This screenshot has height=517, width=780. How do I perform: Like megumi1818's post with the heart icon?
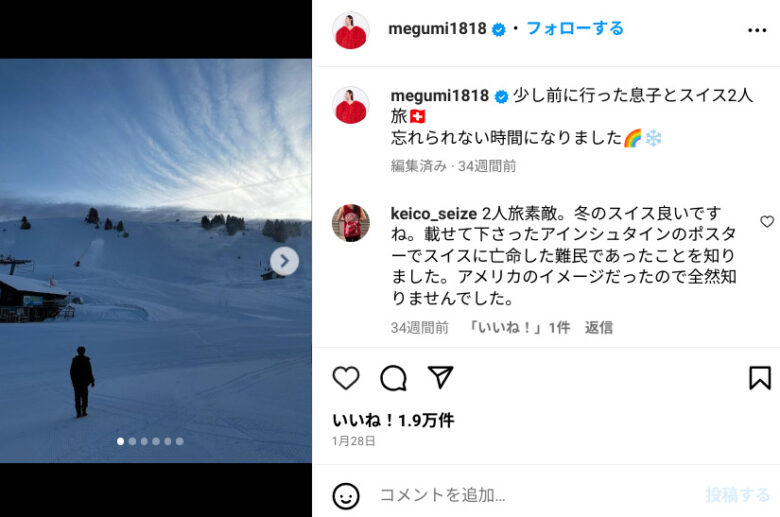[346, 378]
